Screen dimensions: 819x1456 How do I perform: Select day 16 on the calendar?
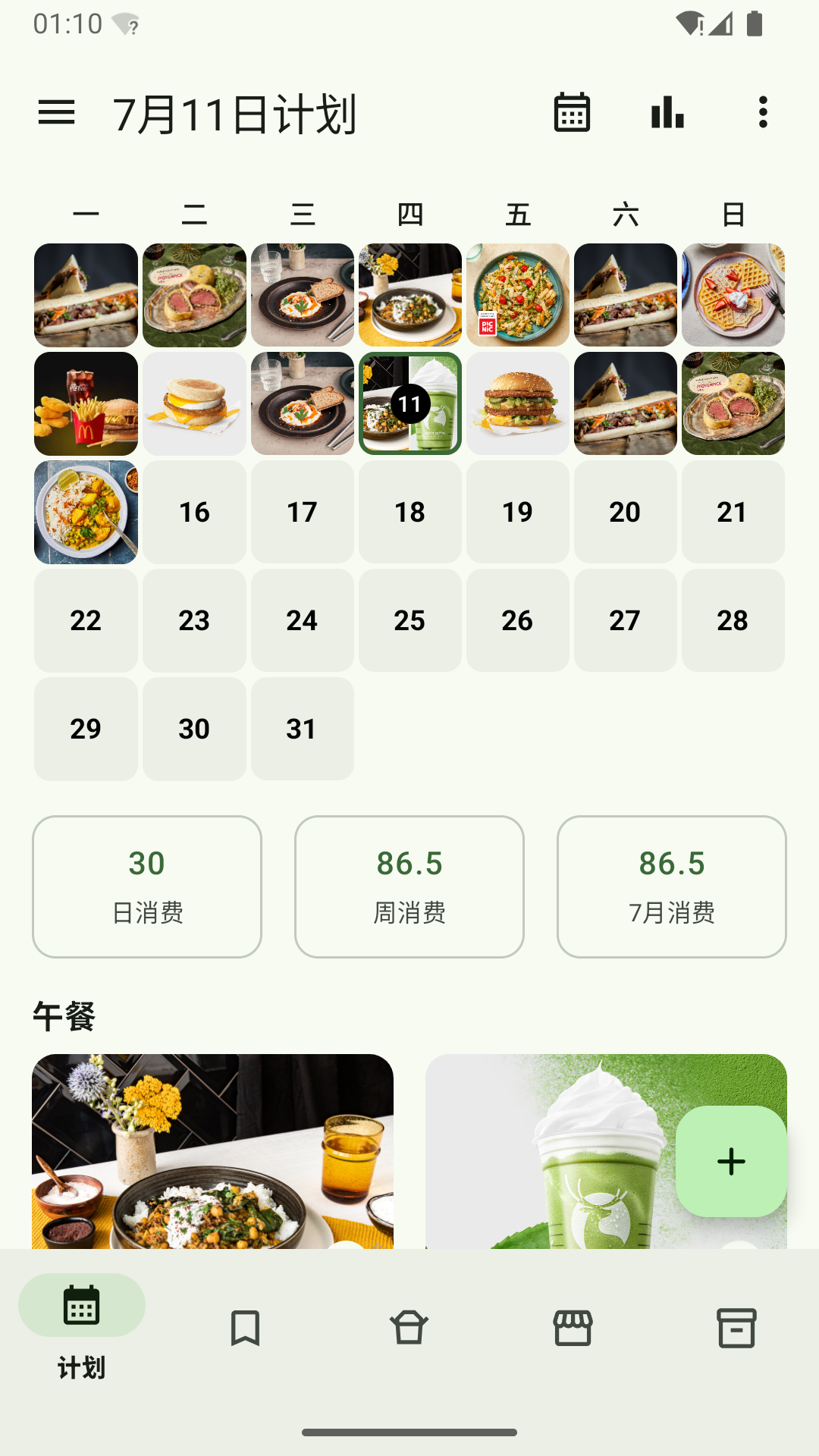pyautogui.click(x=194, y=513)
